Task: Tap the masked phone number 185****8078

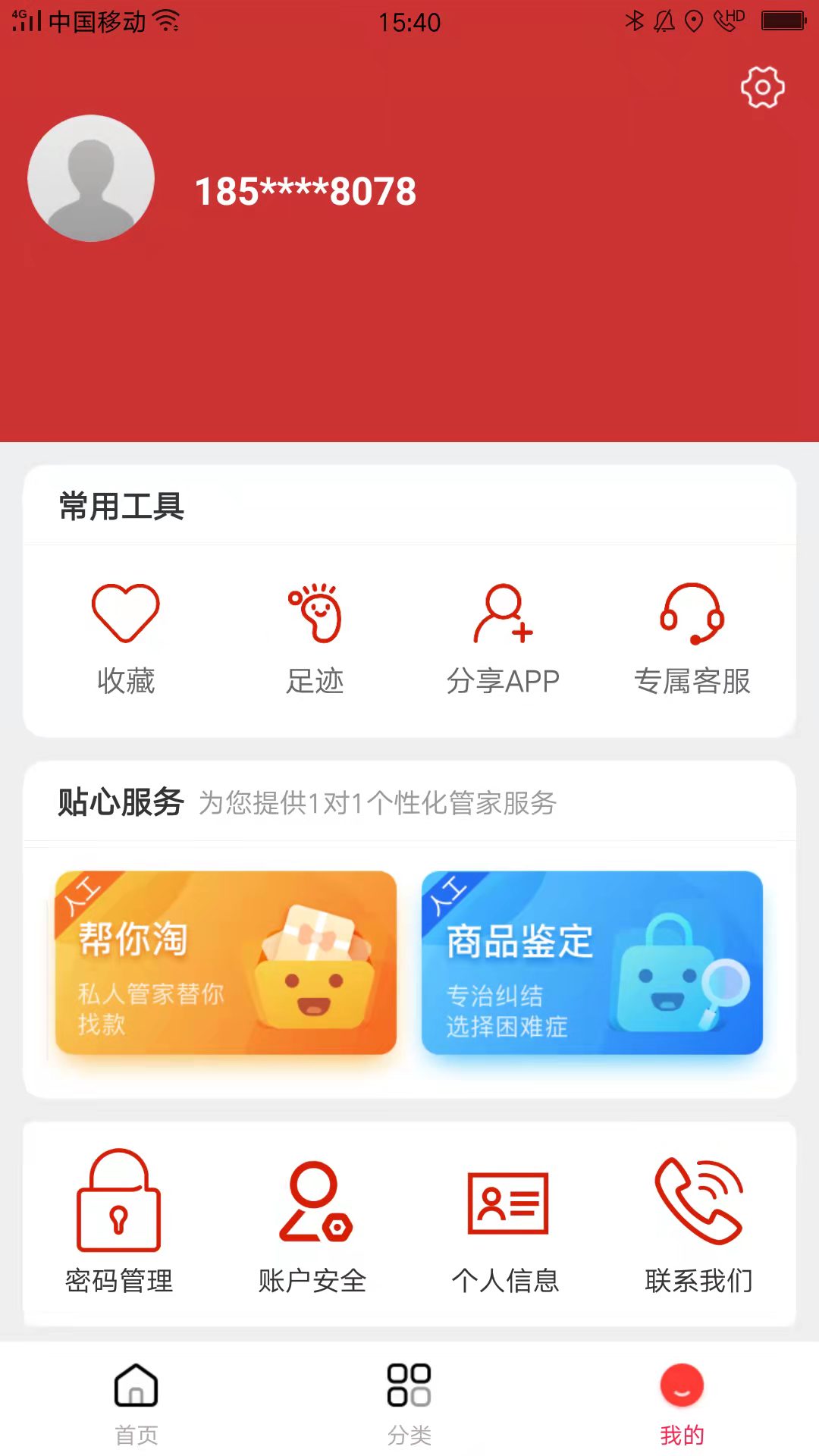Action: [303, 192]
